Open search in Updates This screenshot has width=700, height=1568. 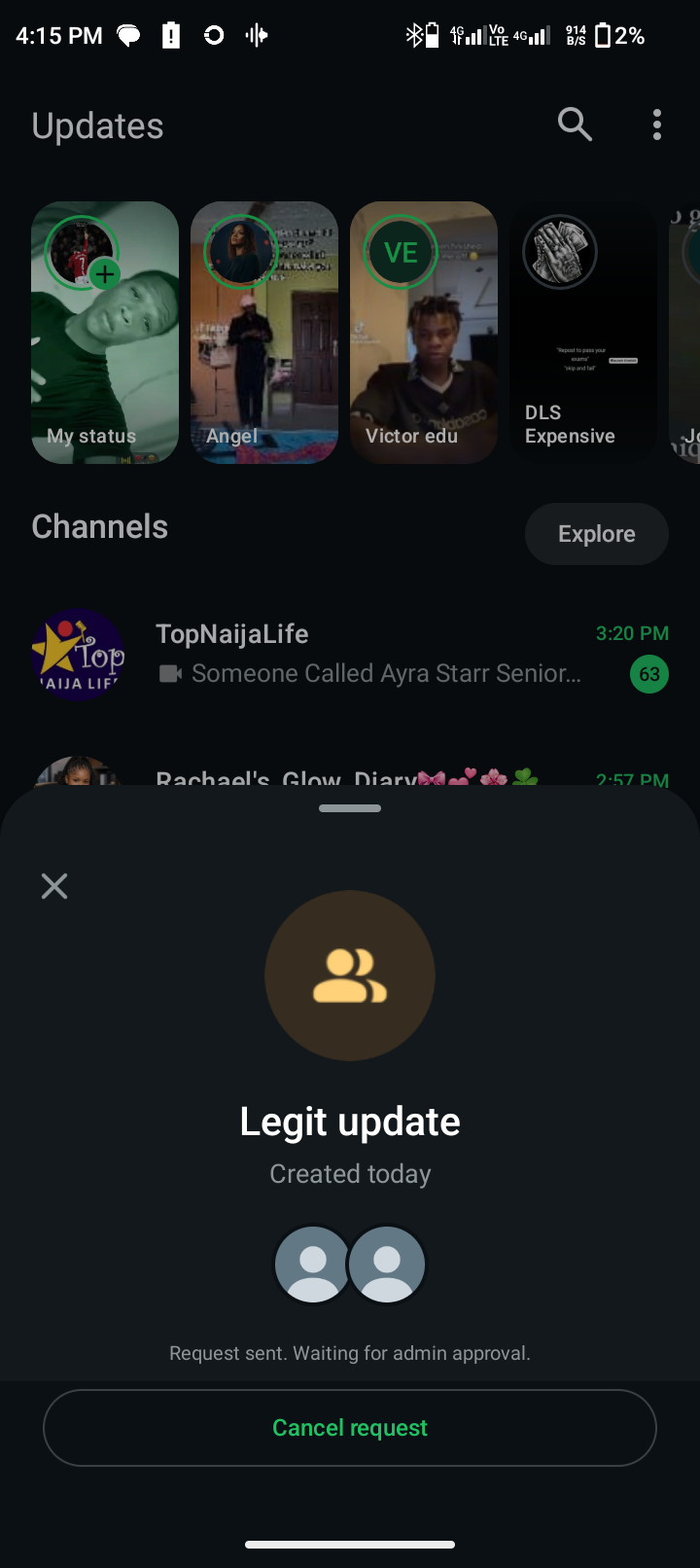click(575, 125)
